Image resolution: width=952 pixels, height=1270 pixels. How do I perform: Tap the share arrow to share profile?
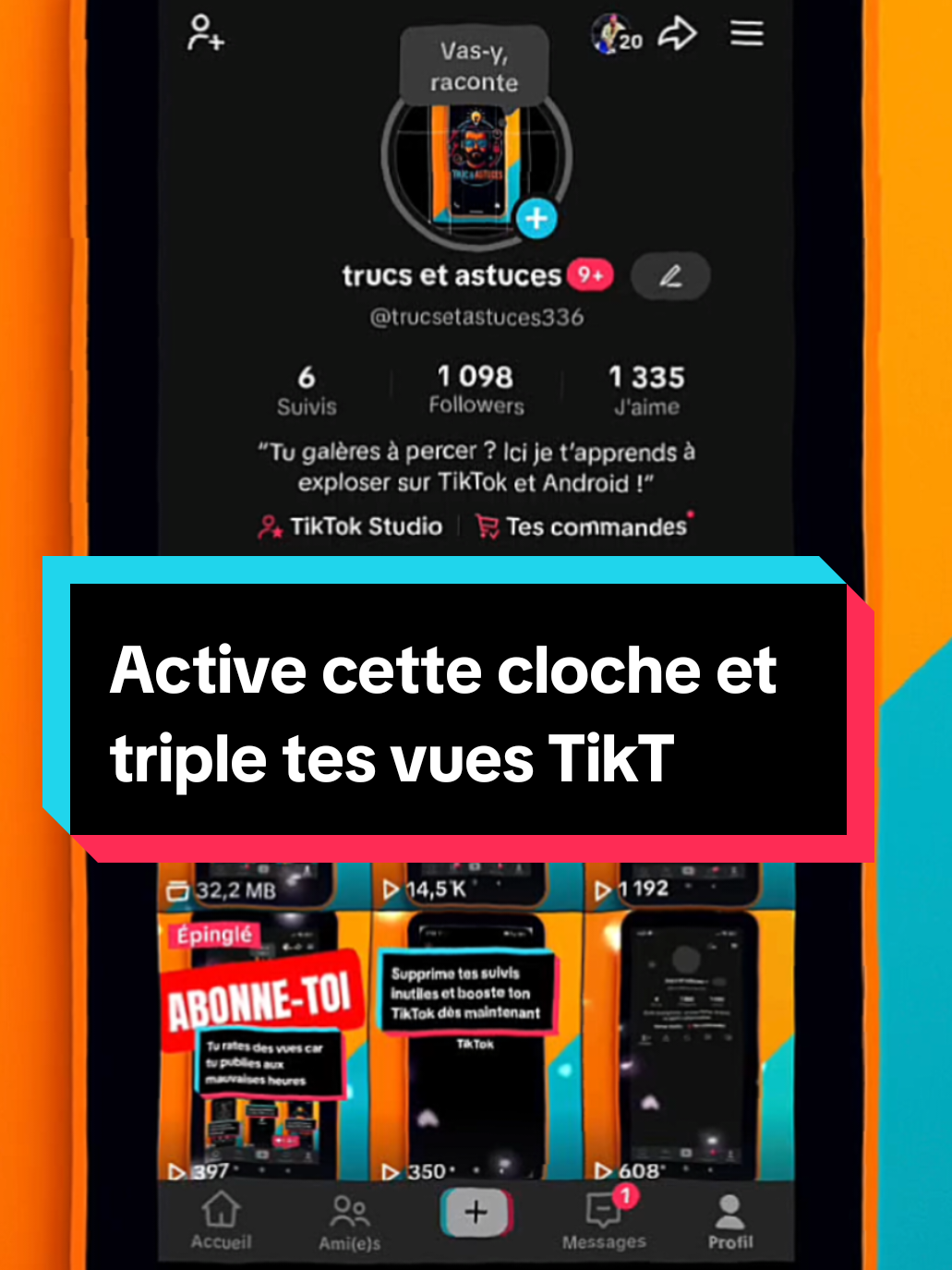pyautogui.click(x=679, y=33)
